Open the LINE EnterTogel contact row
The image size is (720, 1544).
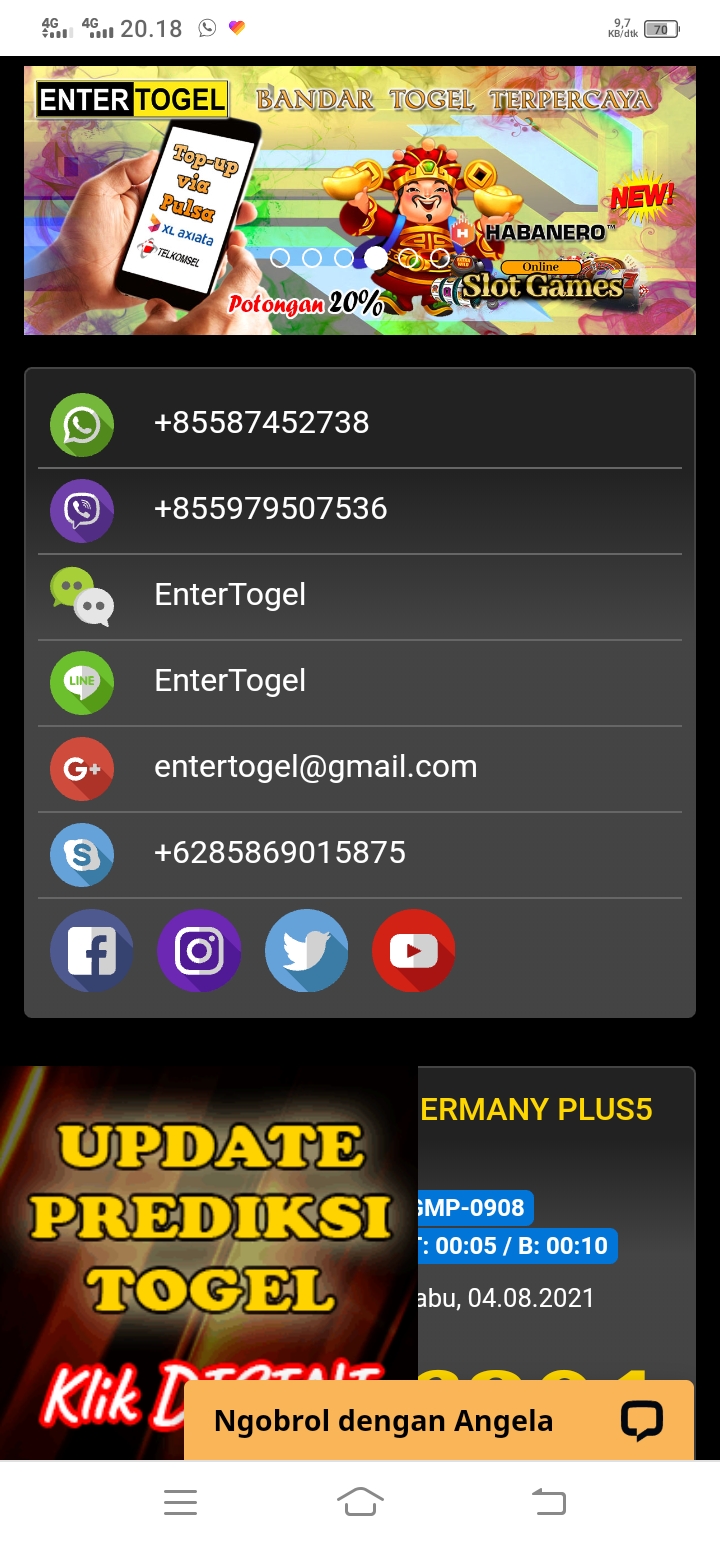coord(360,682)
